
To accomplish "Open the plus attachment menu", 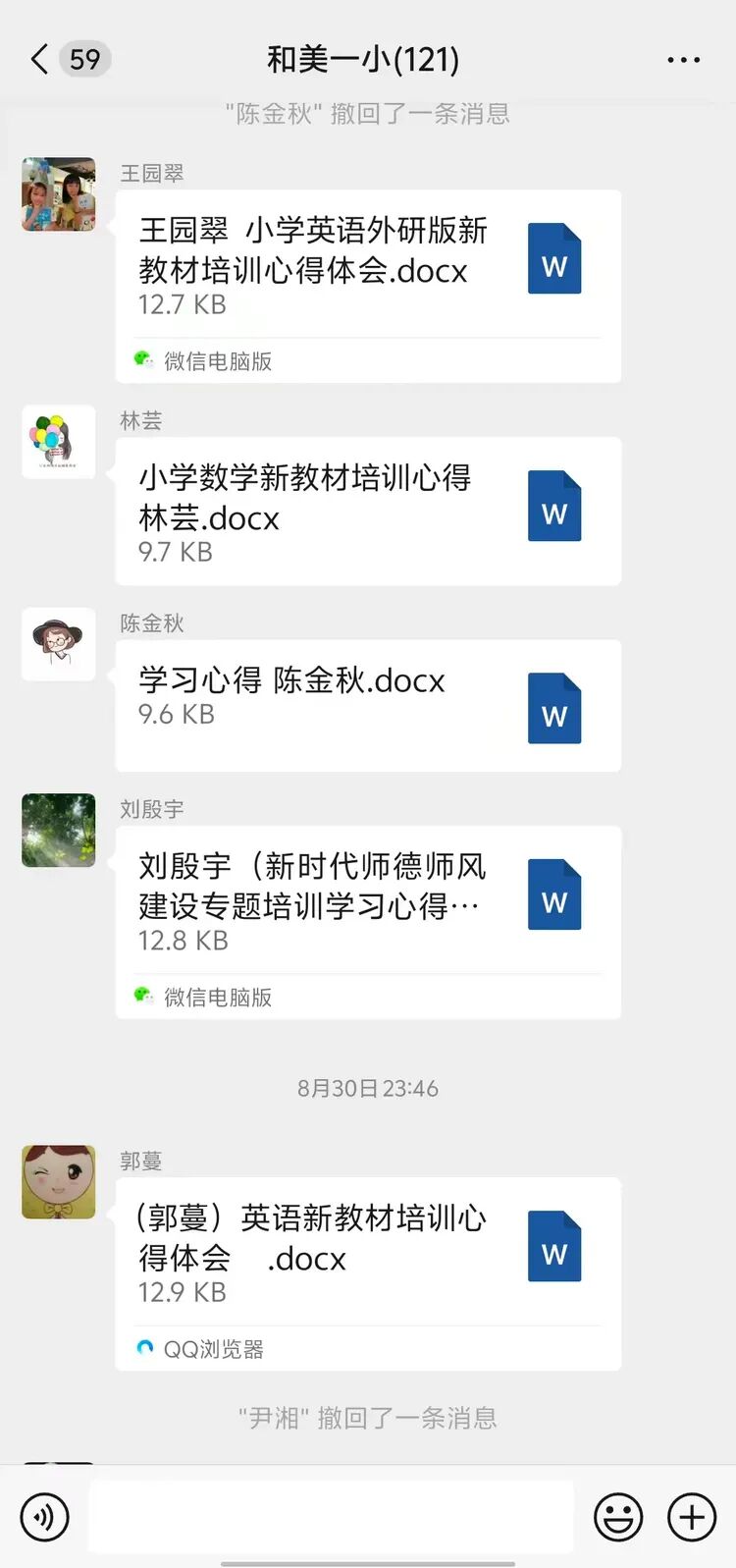I will (692, 1517).
